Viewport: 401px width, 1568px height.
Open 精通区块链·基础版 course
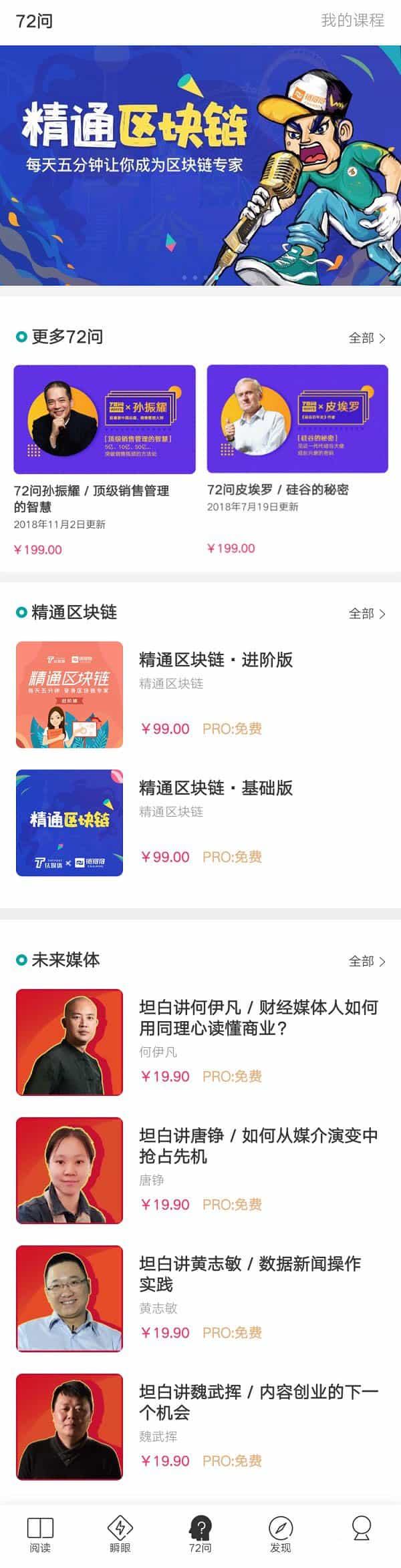click(x=200, y=823)
